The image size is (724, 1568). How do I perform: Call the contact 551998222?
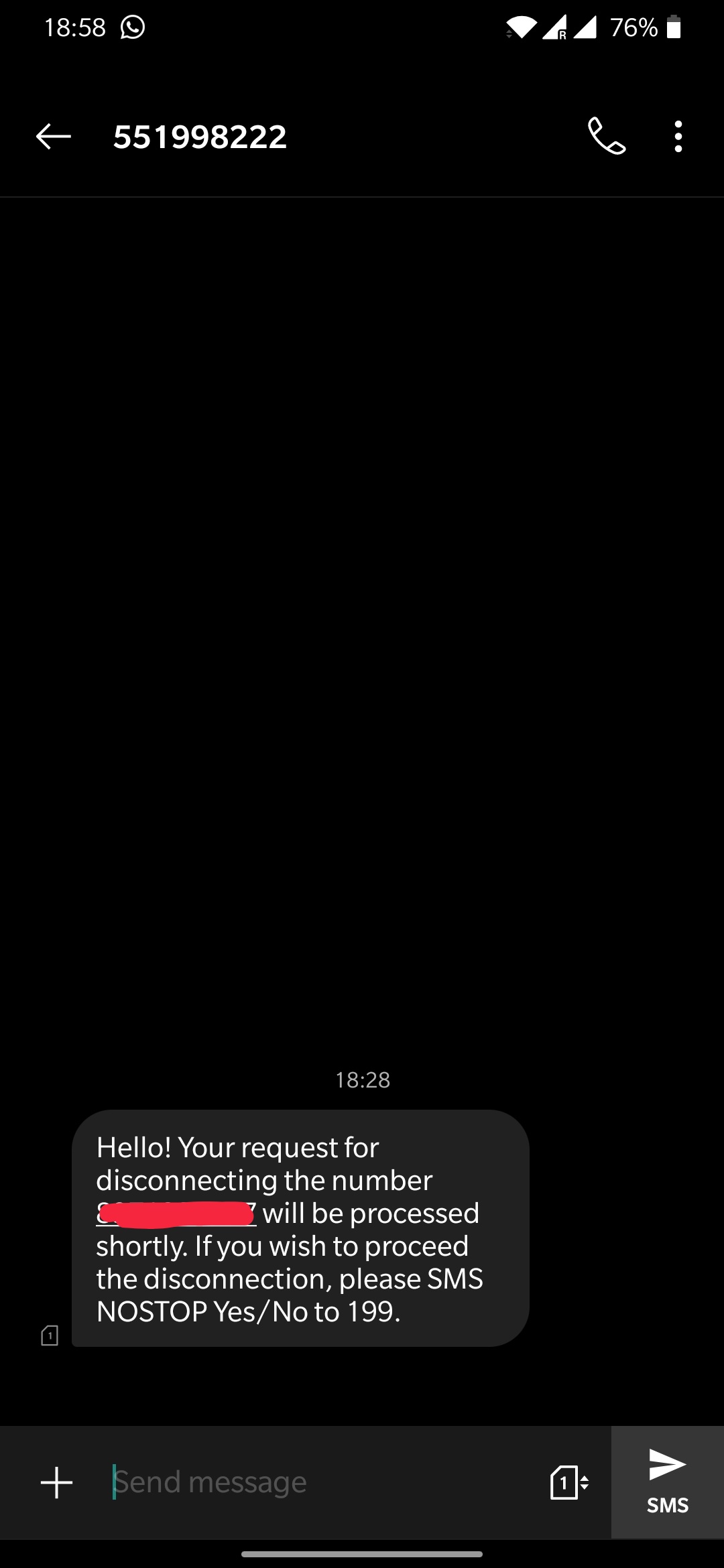click(x=605, y=136)
